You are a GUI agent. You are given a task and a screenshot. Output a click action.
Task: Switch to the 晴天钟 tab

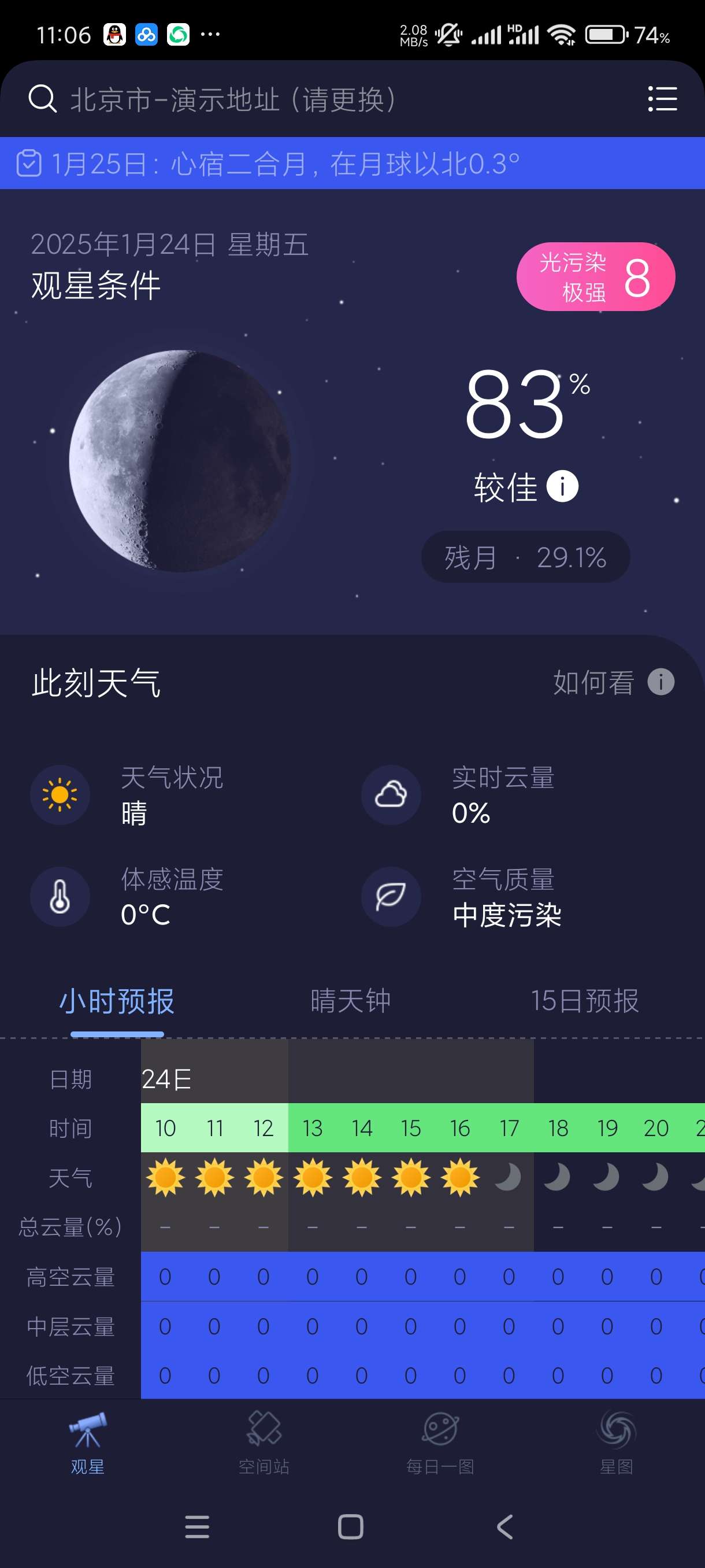(350, 1001)
